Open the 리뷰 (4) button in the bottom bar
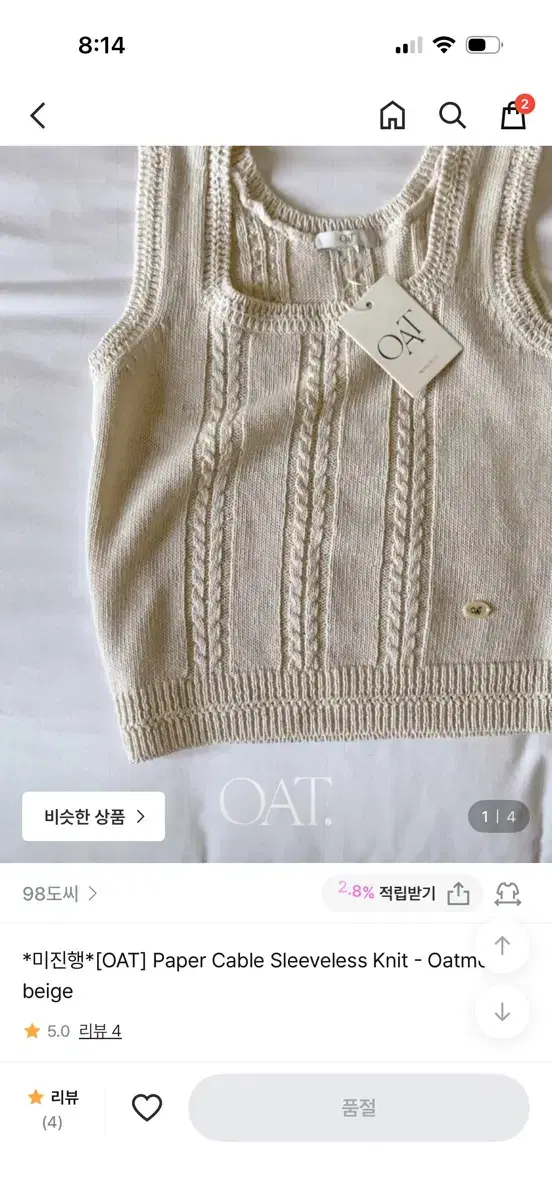552x1200 pixels. coord(52,1109)
